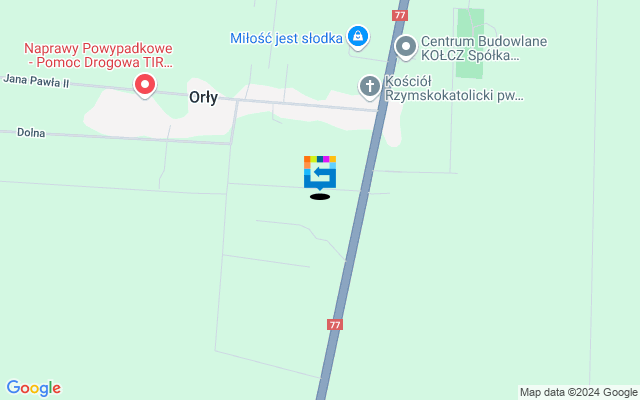
Task: Select the Miłość jest słodka shop marker
Action: pos(357,38)
